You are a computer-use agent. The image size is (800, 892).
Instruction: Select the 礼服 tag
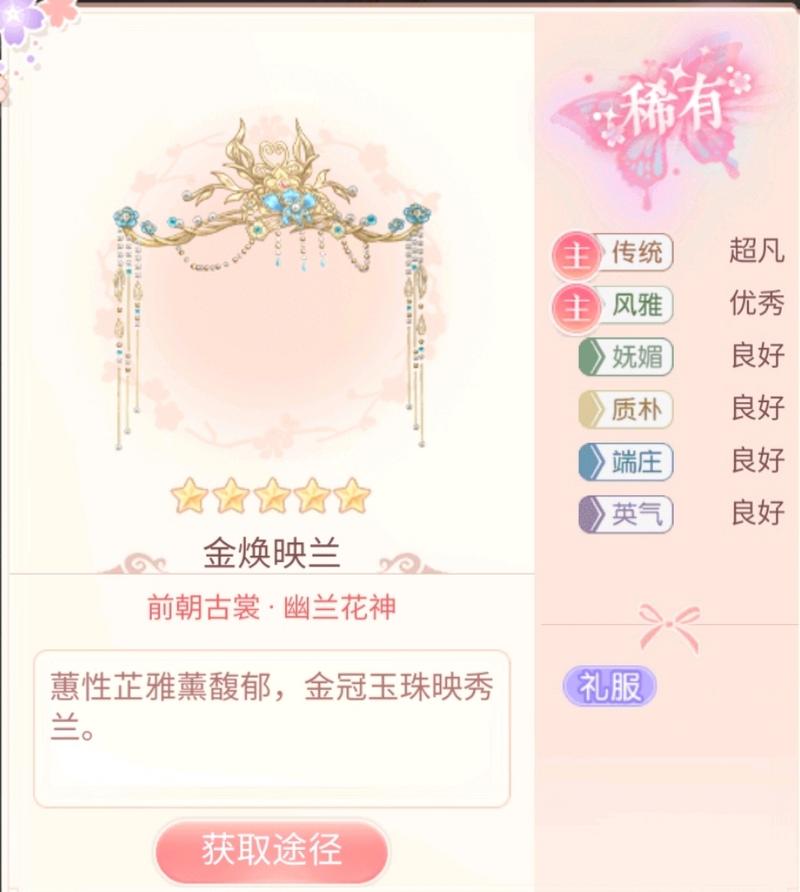pos(610,687)
